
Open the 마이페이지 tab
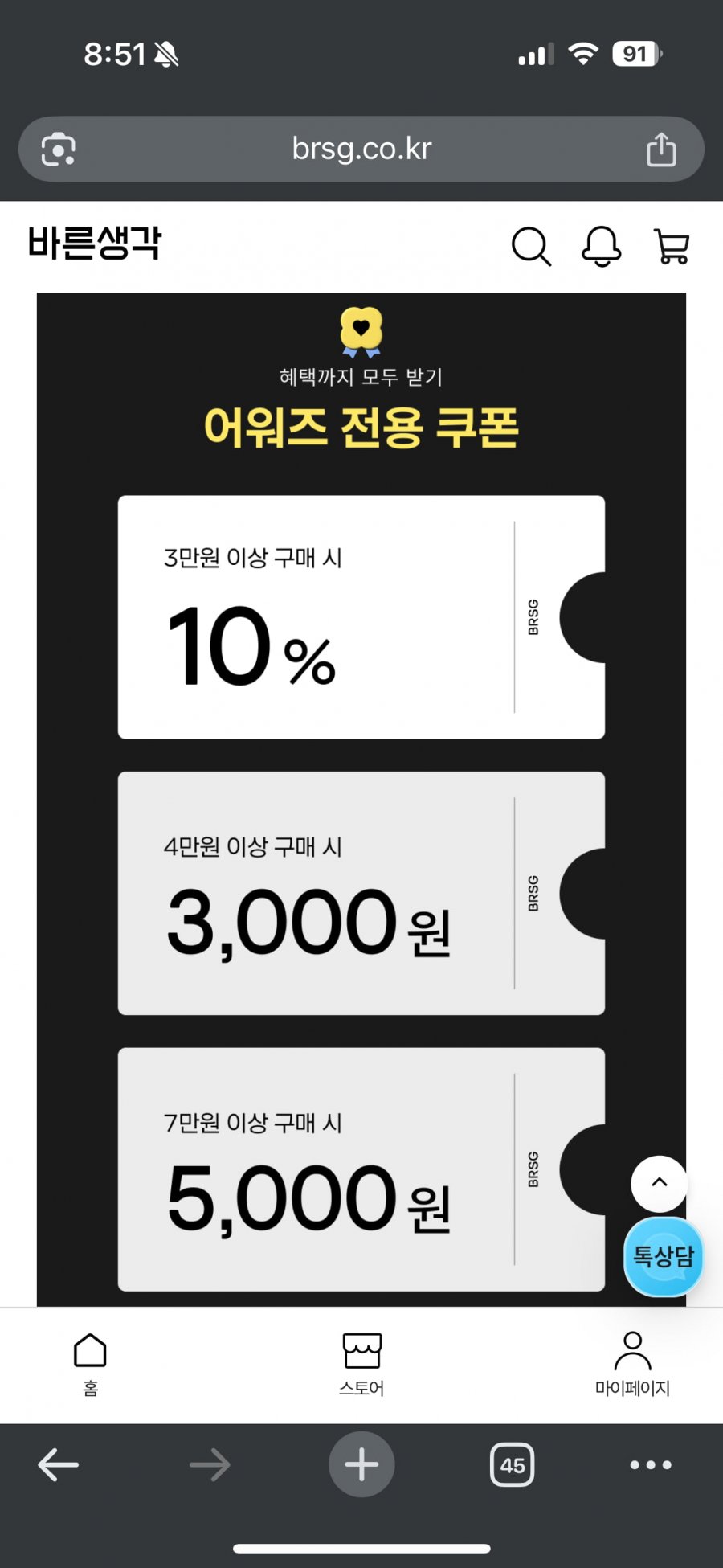[632, 1364]
